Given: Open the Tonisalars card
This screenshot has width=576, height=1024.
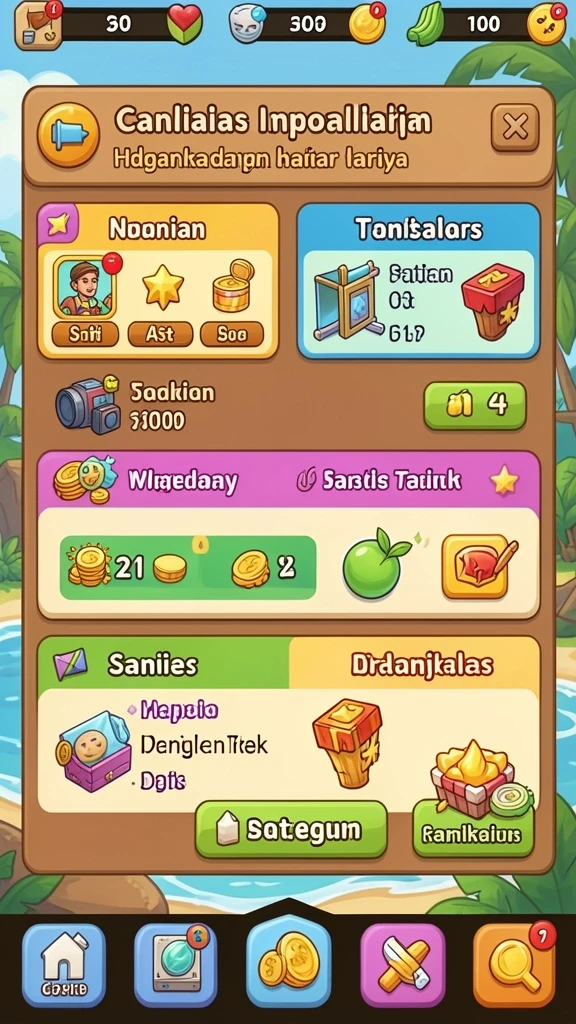Looking at the screenshot, I should click(x=419, y=281).
